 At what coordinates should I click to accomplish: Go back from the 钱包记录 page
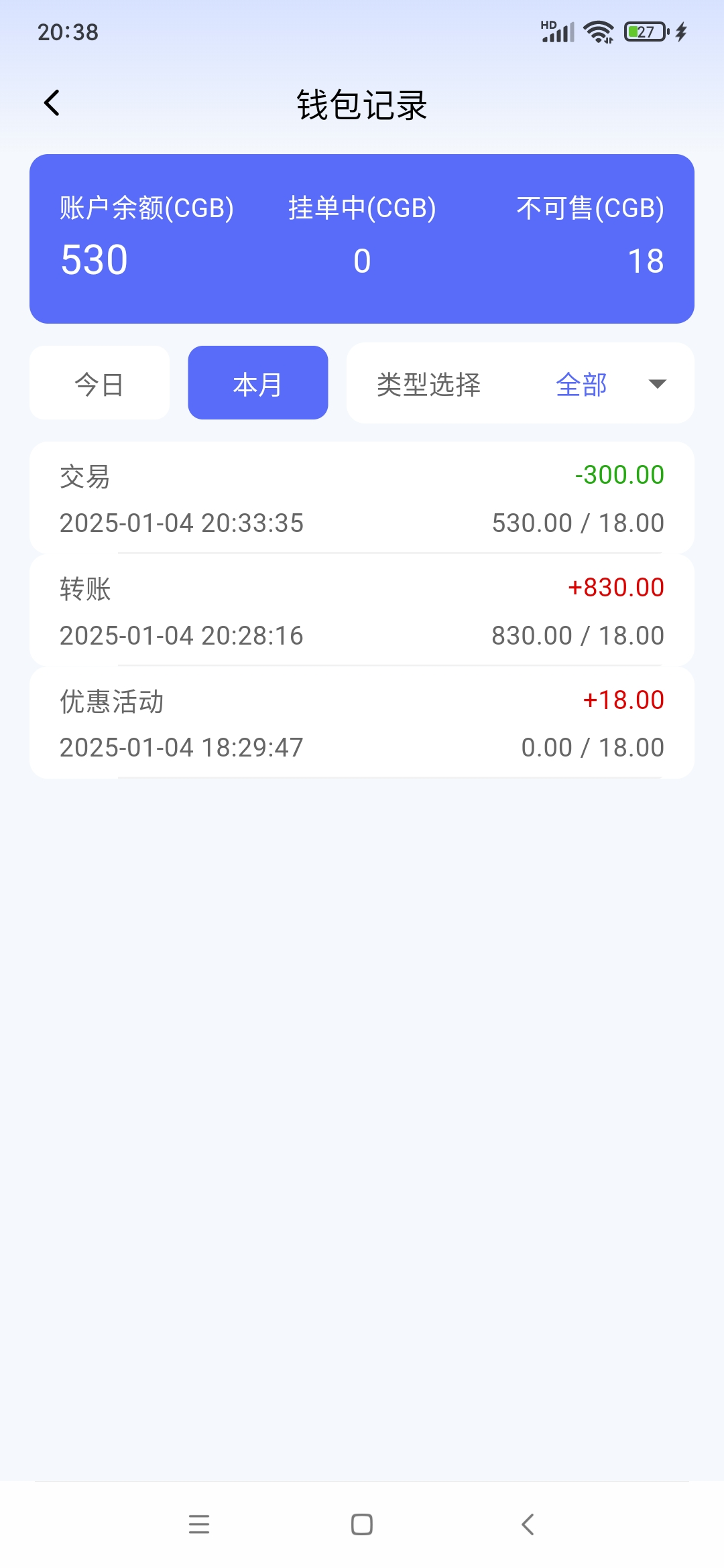(x=52, y=104)
